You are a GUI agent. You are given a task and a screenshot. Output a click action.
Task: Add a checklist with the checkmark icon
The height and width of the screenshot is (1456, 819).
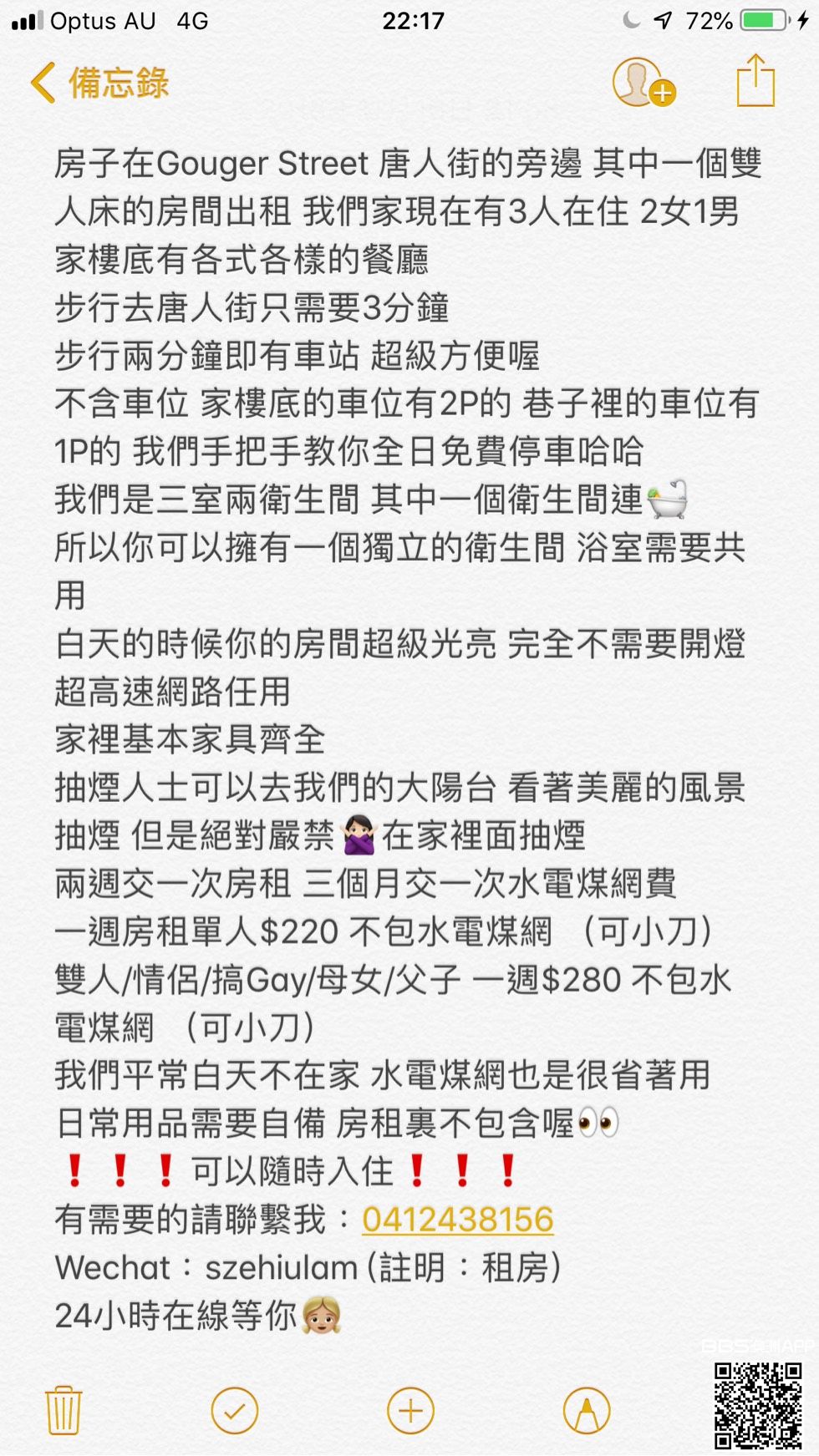pyautogui.click(x=235, y=1411)
